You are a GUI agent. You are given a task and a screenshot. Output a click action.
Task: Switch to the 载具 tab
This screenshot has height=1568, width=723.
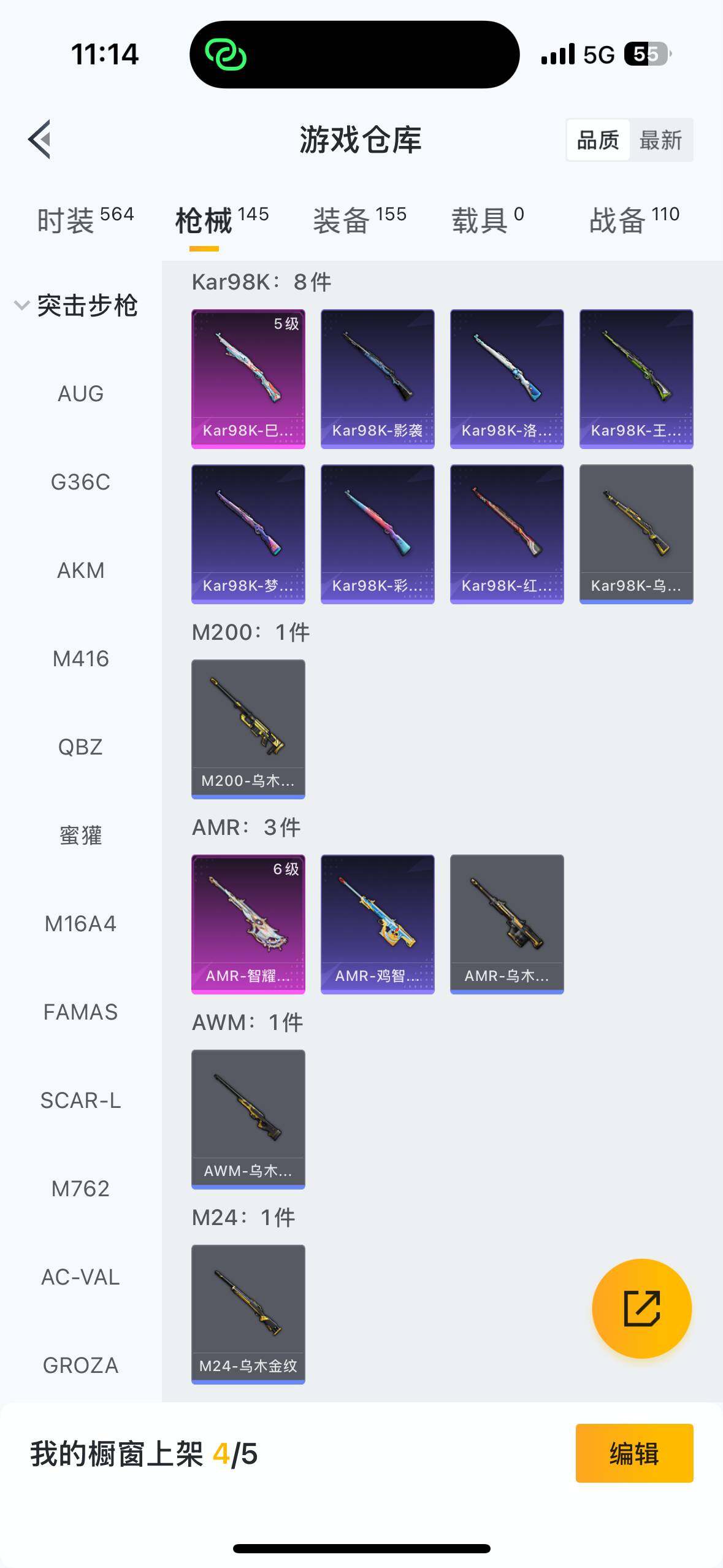pyautogui.click(x=488, y=220)
